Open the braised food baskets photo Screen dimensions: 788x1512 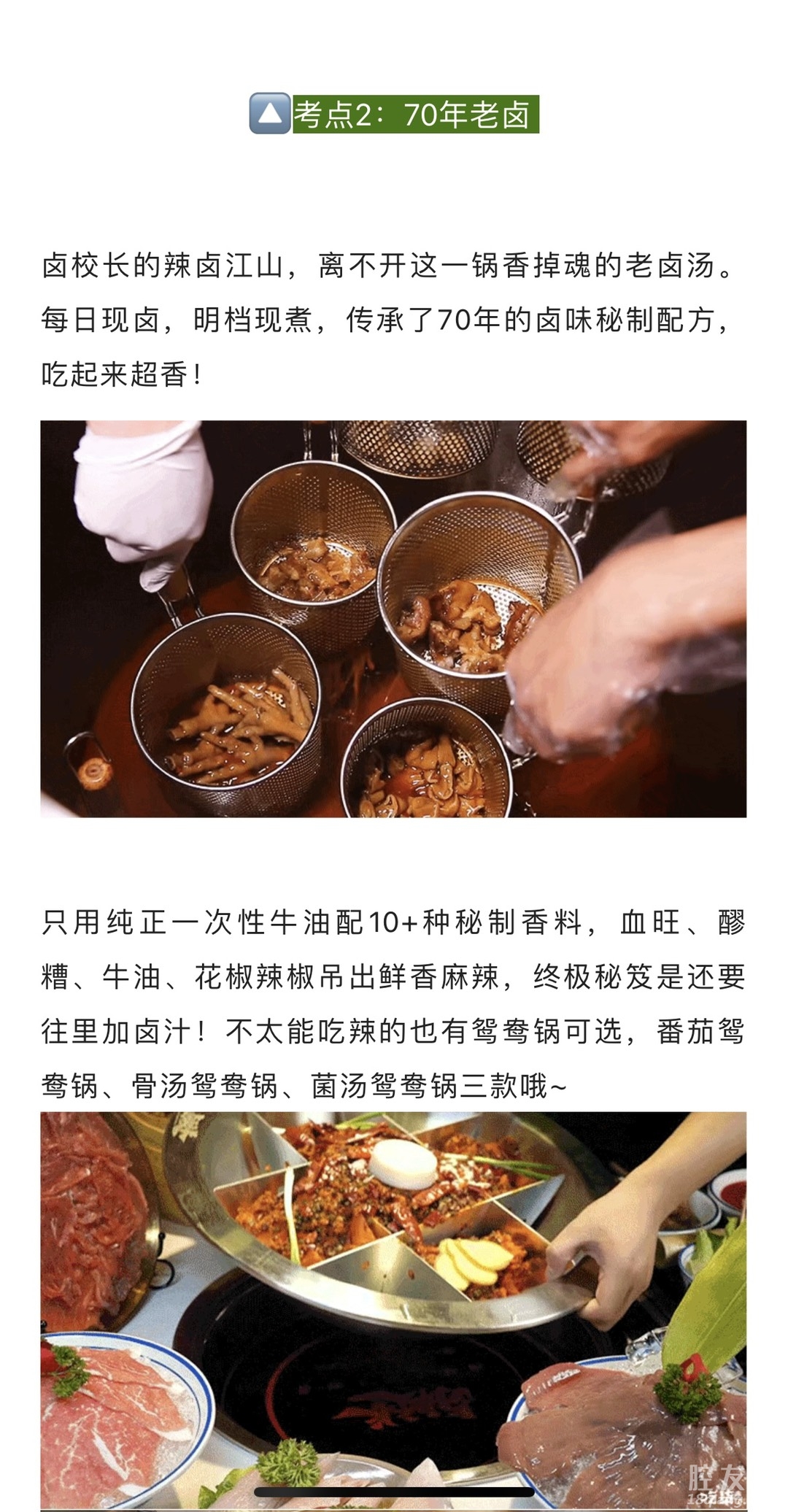(393, 618)
